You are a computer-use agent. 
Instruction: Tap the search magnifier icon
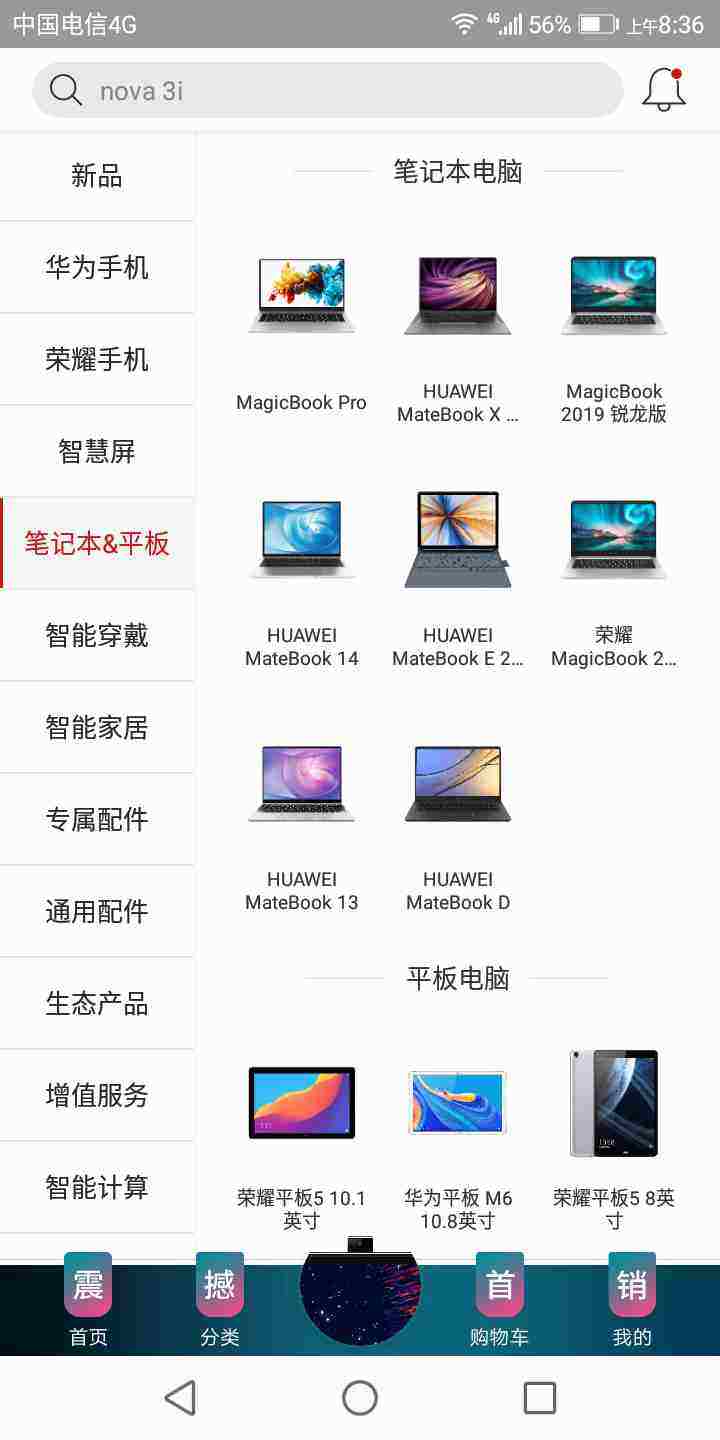(66, 90)
